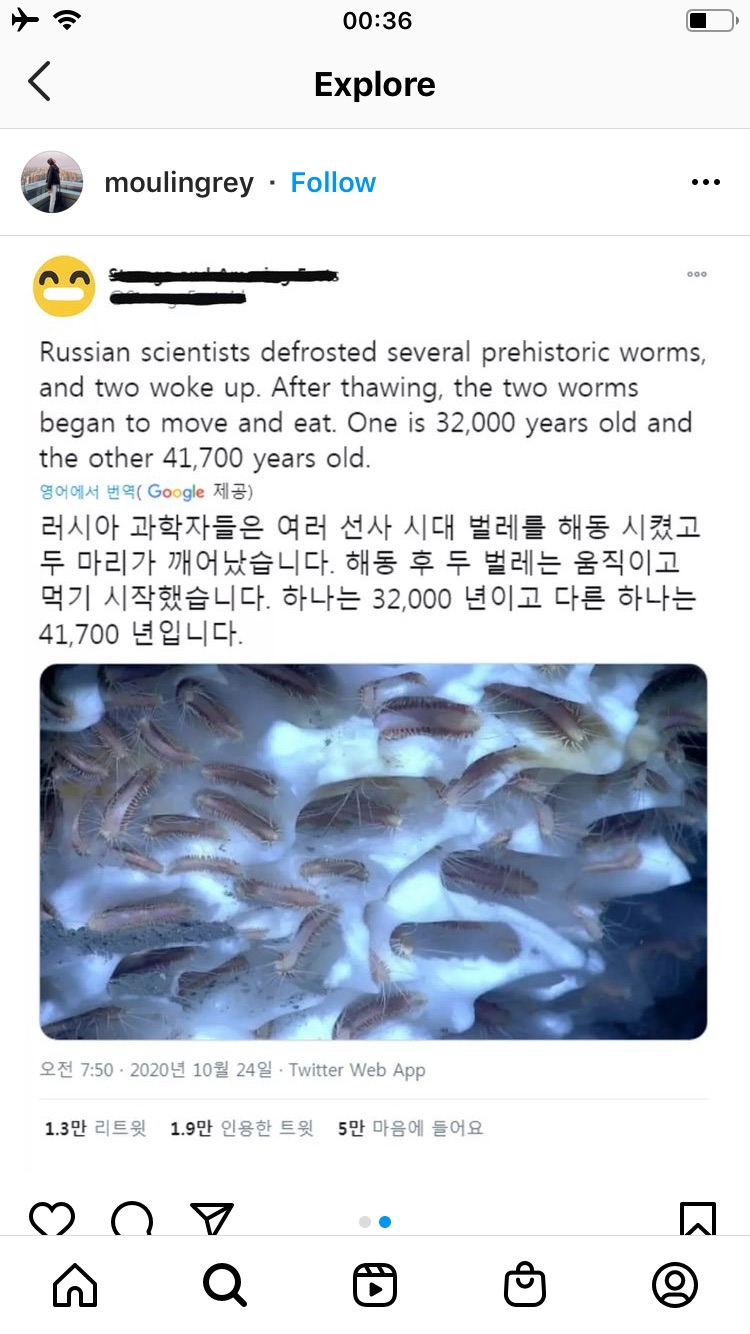Open the Shop tab
Screen dimensions: 750x1334
click(525, 1285)
